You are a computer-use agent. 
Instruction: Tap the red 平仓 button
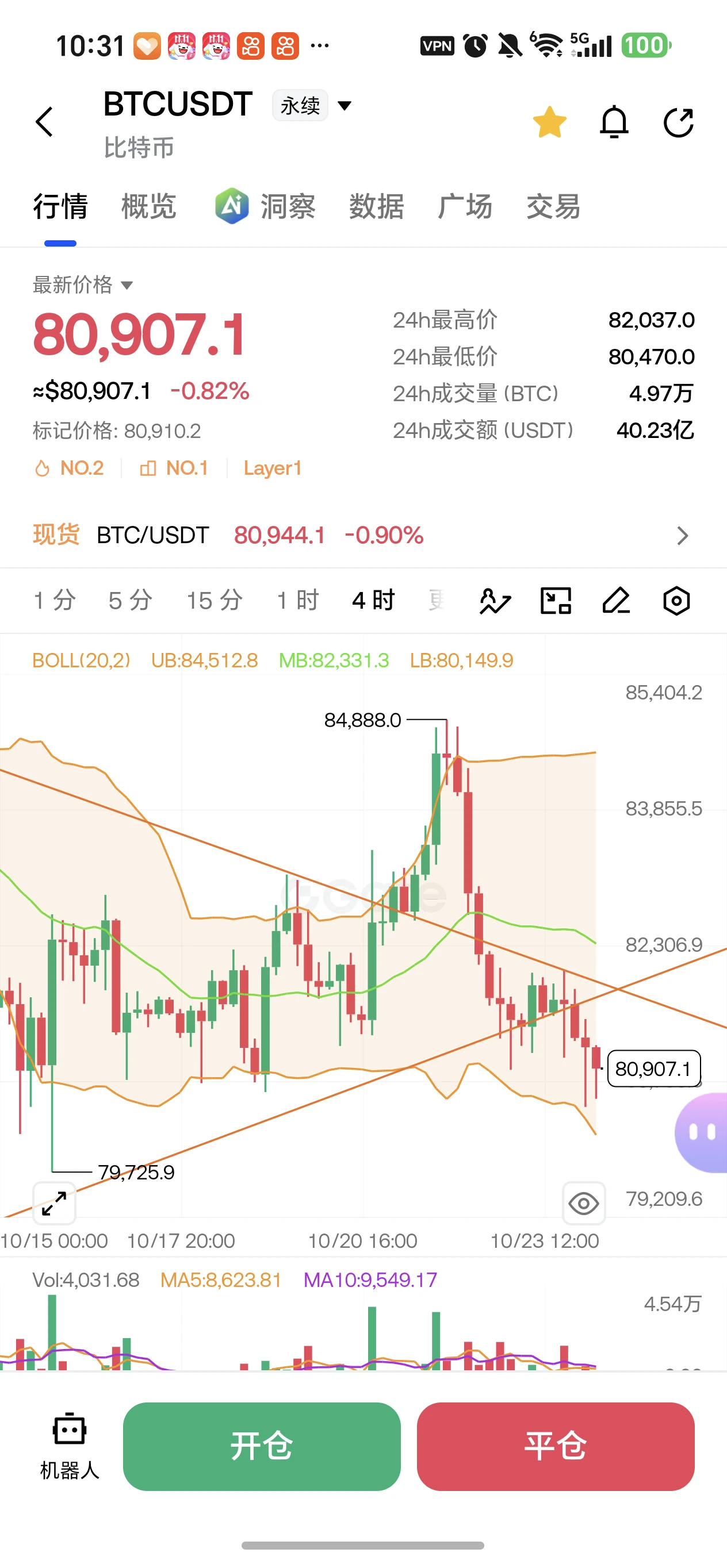point(555,1446)
